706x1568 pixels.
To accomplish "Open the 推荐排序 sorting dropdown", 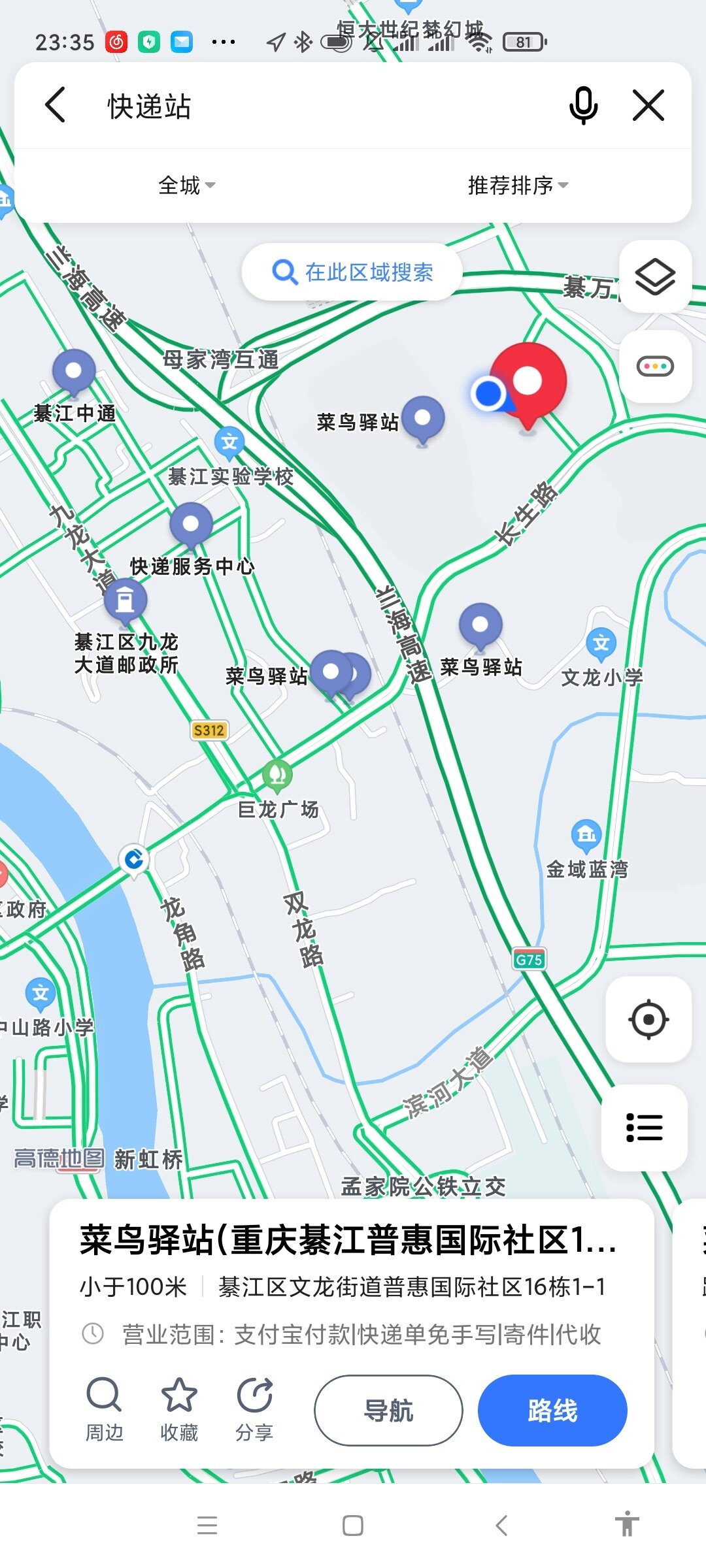I will click(517, 186).
